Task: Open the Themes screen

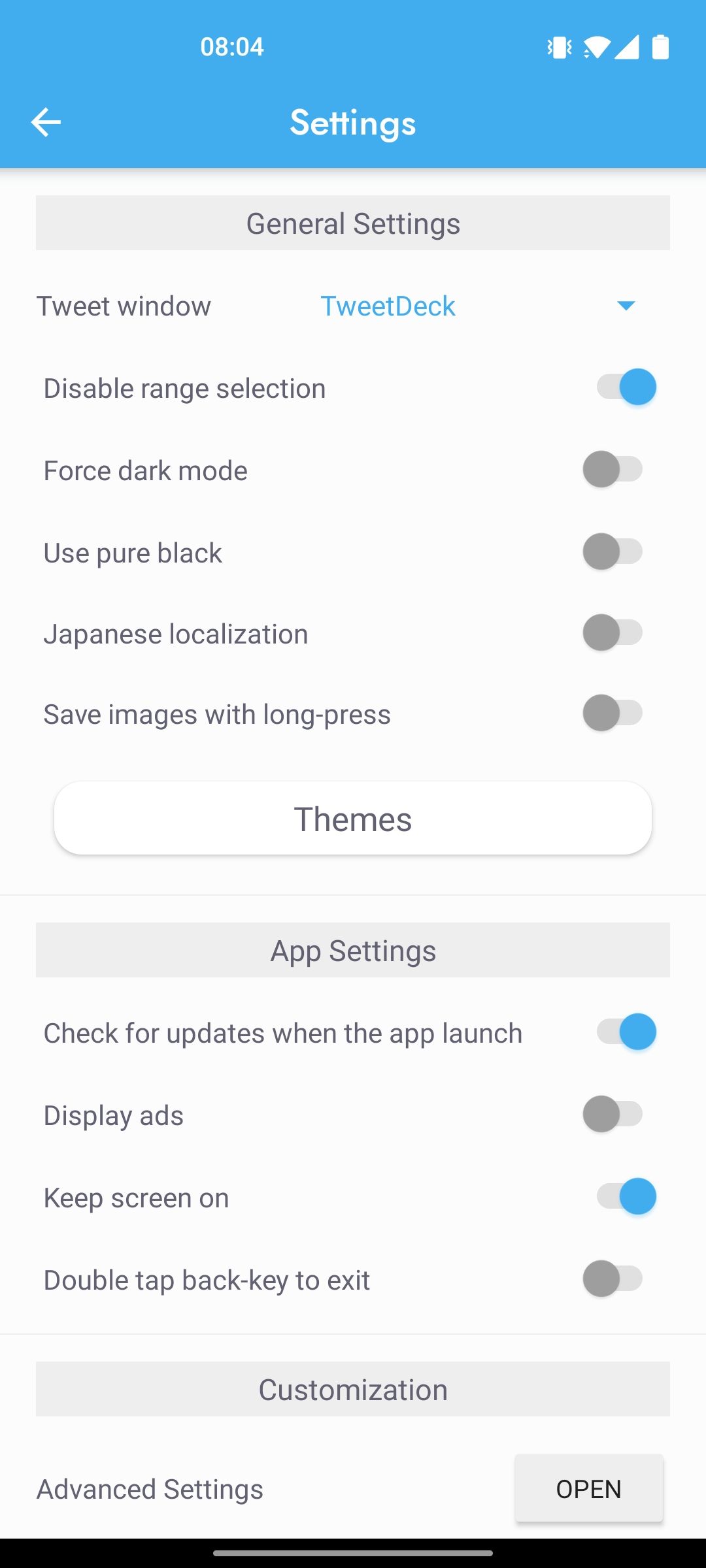Action: (353, 818)
